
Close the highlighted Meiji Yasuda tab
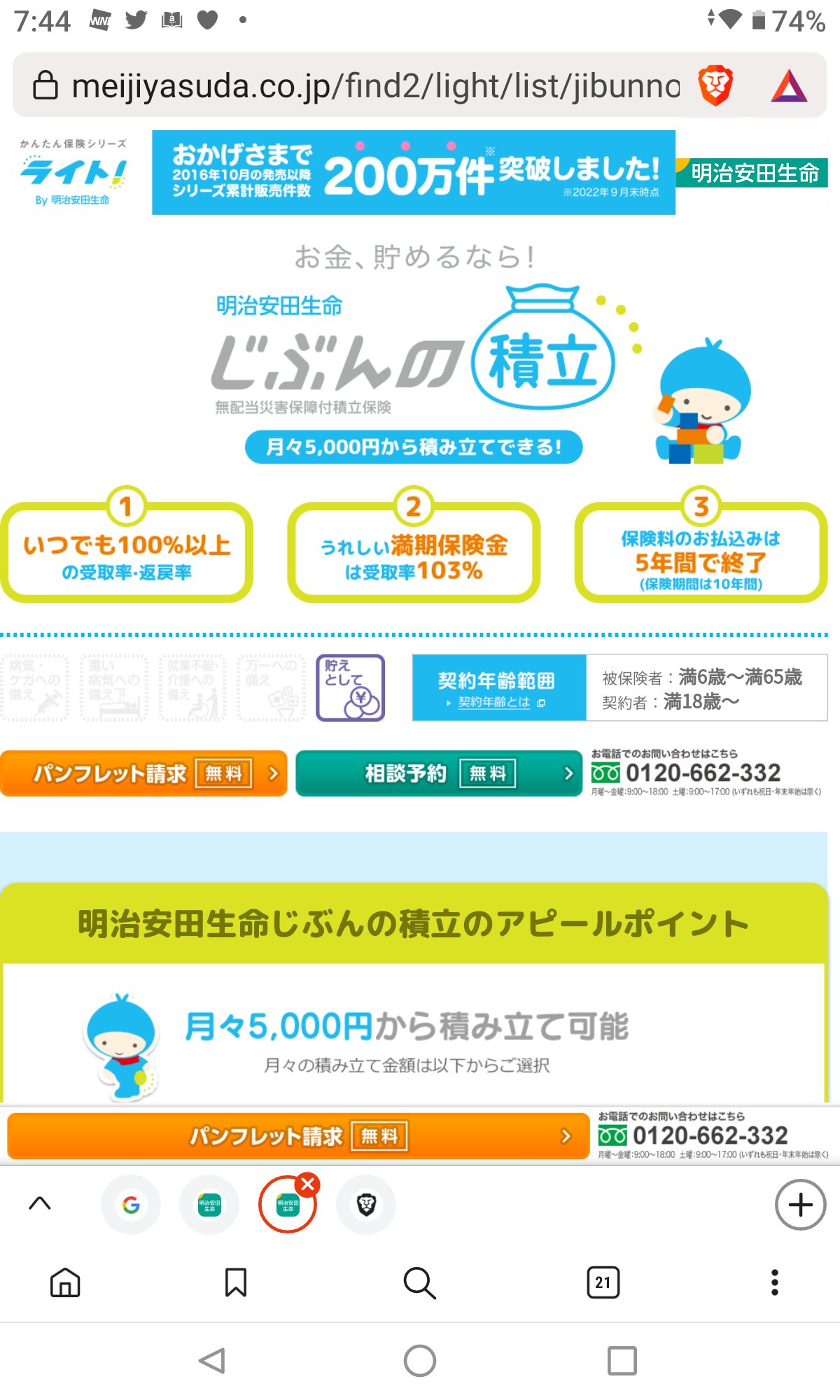(x=307, y=1184)
